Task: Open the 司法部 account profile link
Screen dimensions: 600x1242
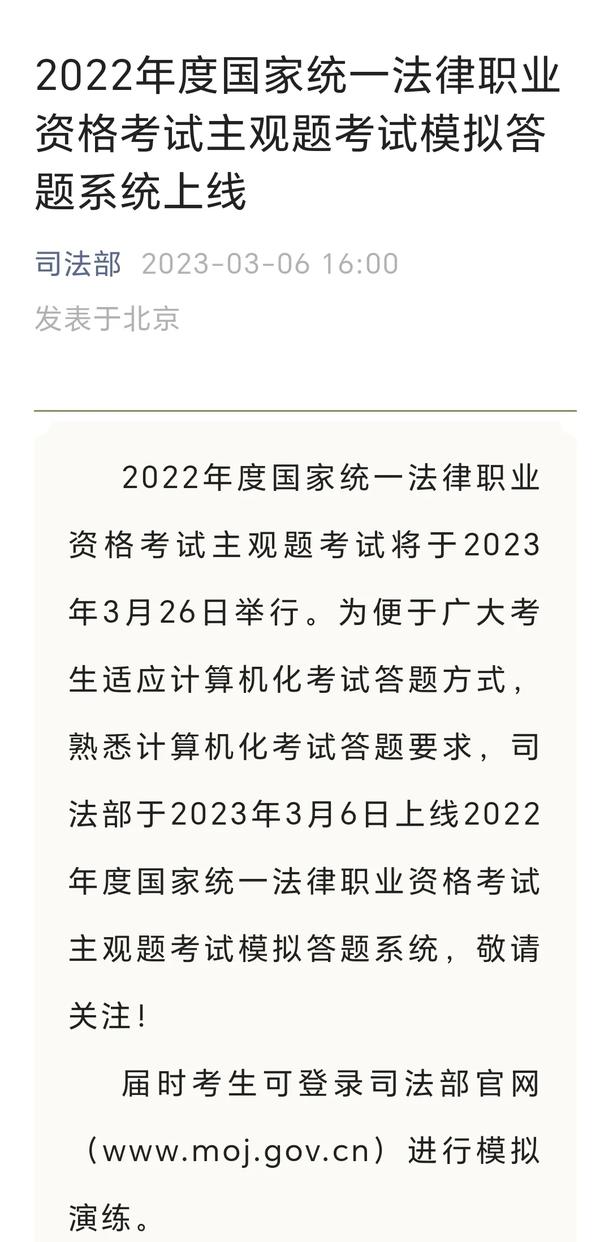Action: coord(78,264)
